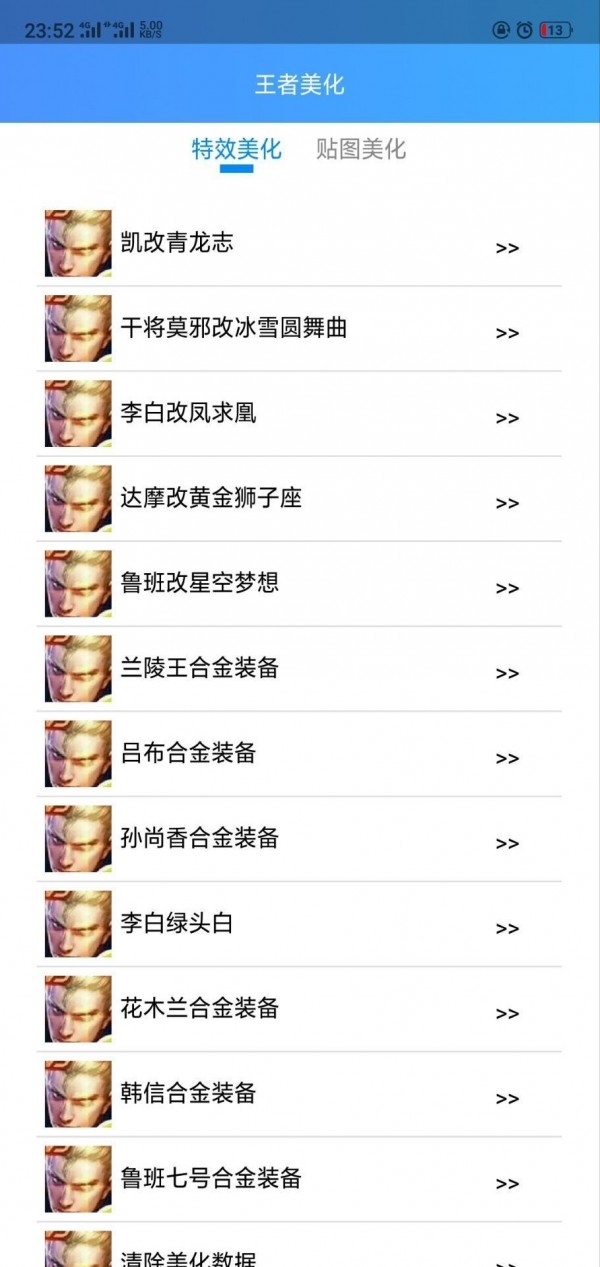The image size is (600, 1267).
Task: Open 花木兰合金装备 item
Action: point(298,1009)
